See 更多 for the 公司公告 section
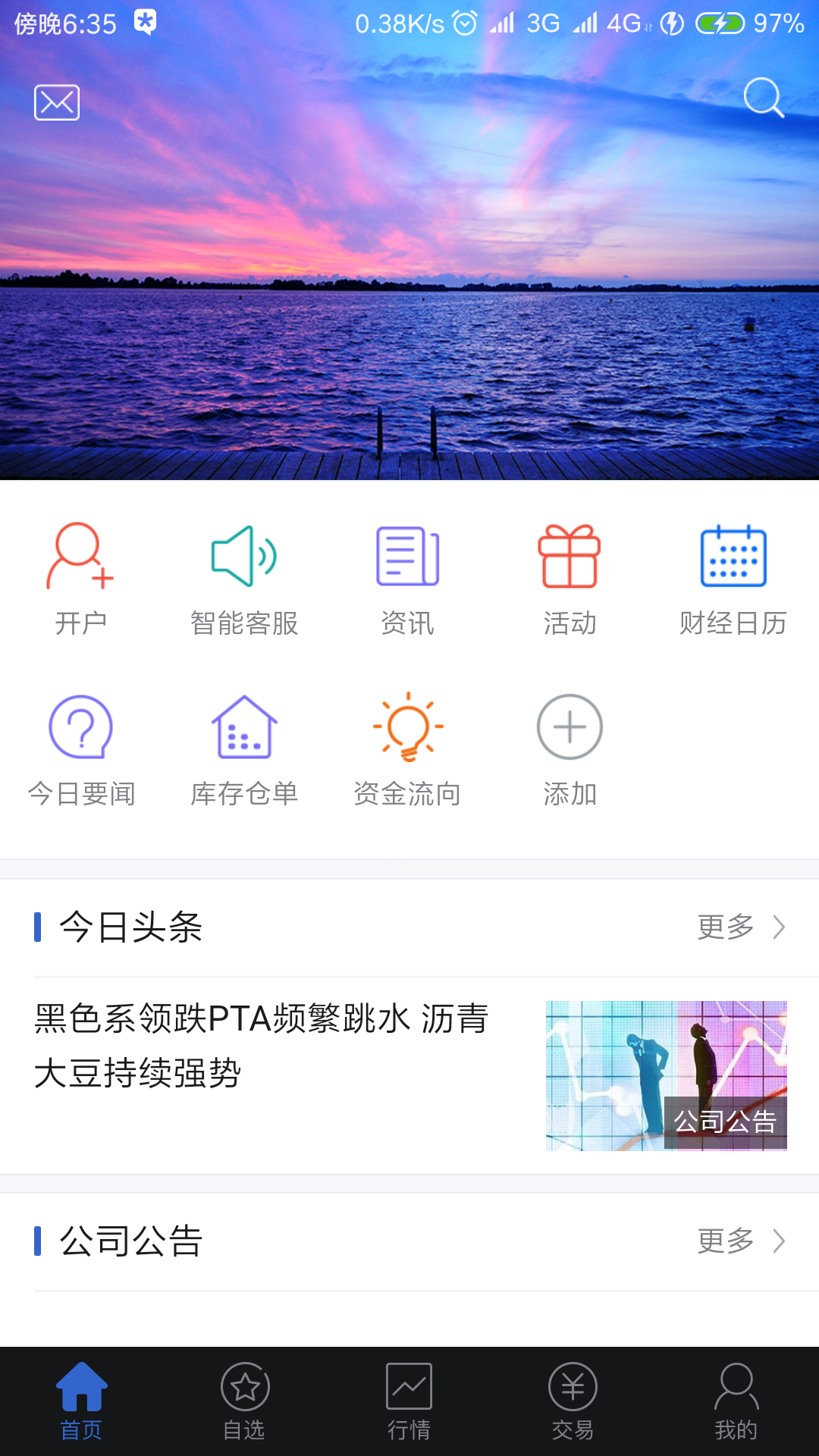 coord(740,1241)
